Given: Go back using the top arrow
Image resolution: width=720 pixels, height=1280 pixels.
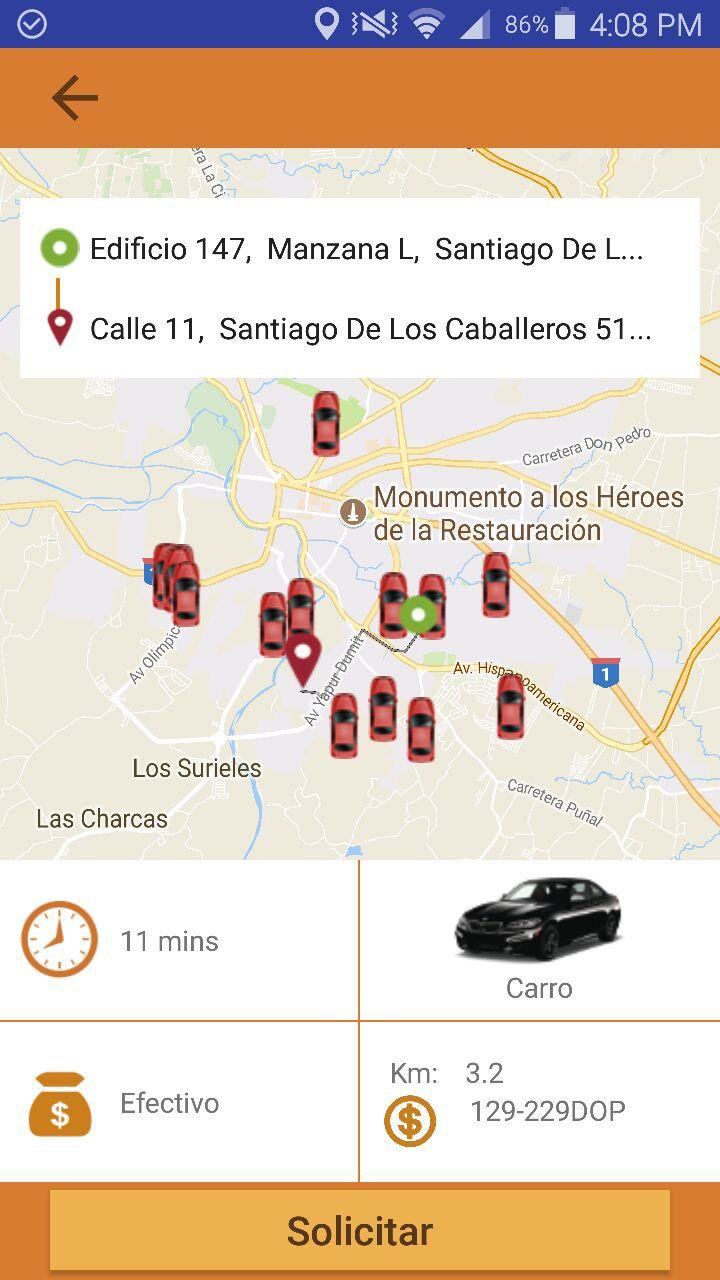Looking at the screenshot, I should [74, 98].
